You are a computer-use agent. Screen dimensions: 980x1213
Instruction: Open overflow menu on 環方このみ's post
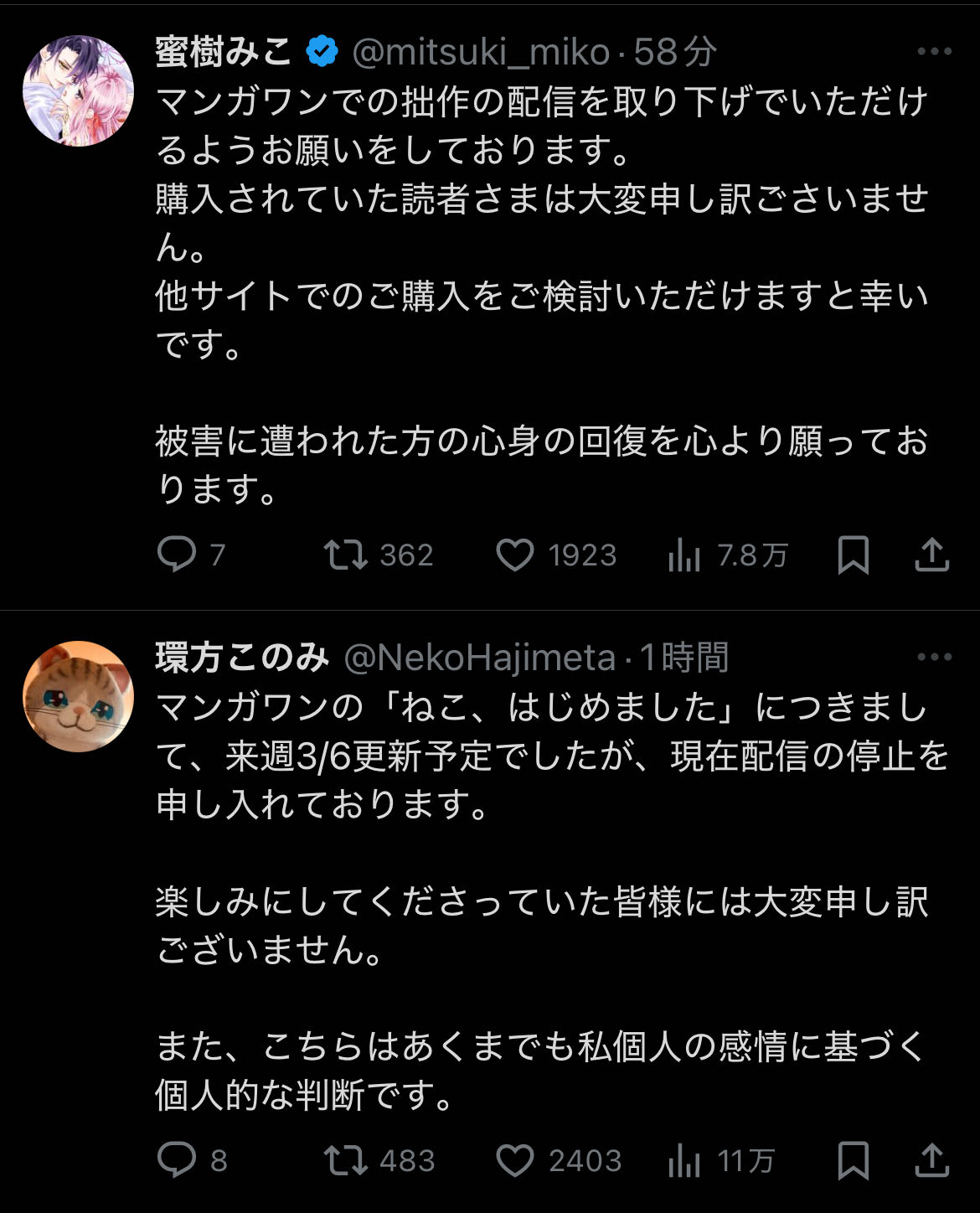click(x=934, y=657)
